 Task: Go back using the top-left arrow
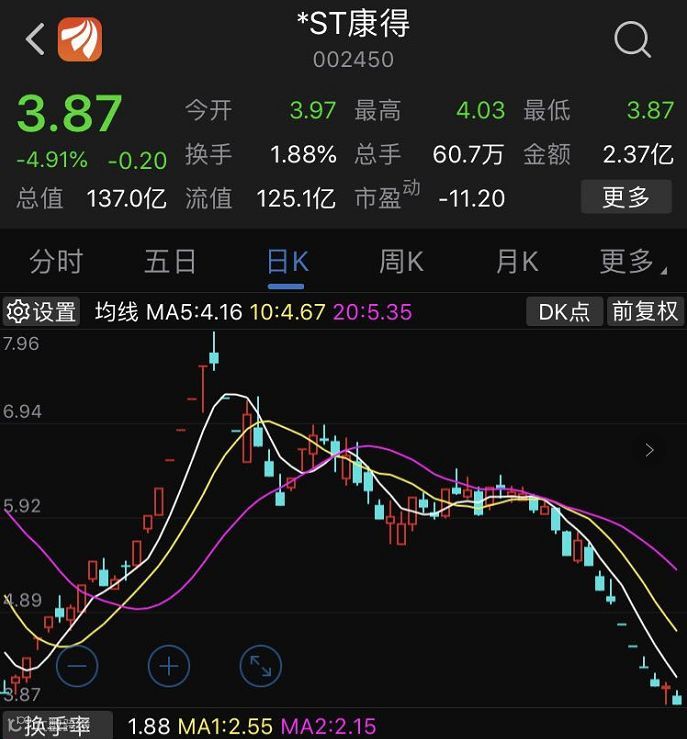point(35,39)
